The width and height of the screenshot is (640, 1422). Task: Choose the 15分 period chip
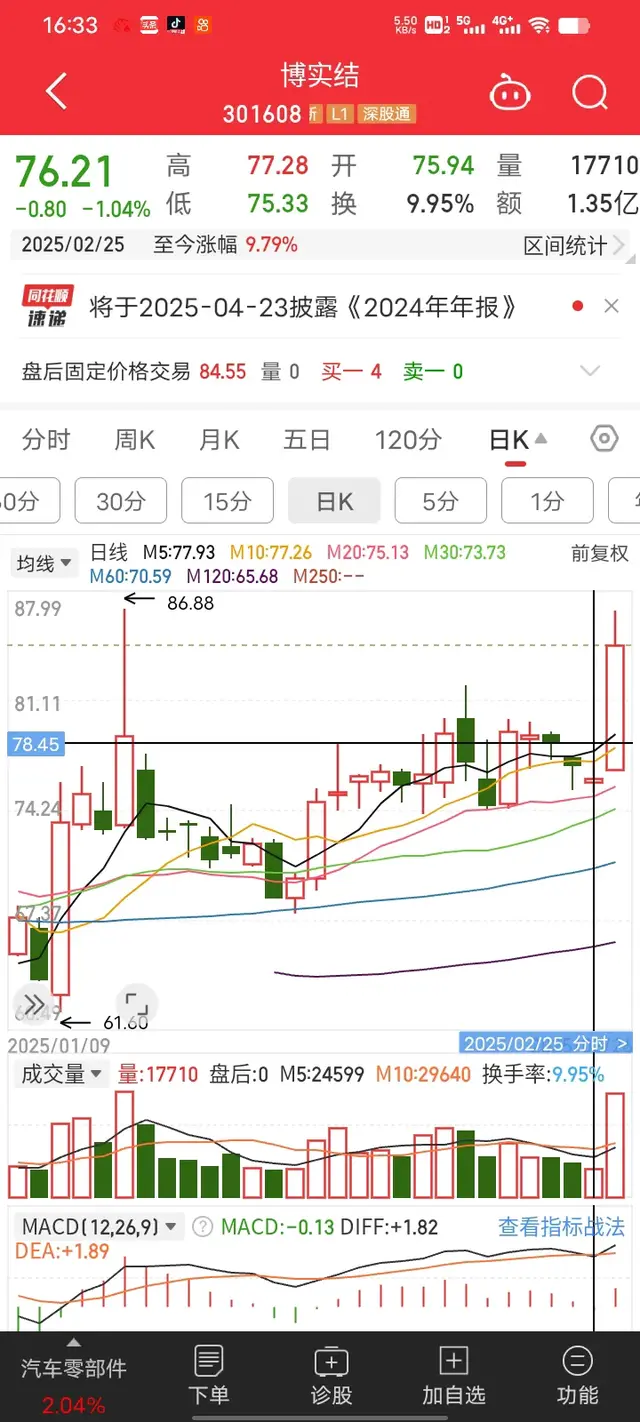point(227,501)
